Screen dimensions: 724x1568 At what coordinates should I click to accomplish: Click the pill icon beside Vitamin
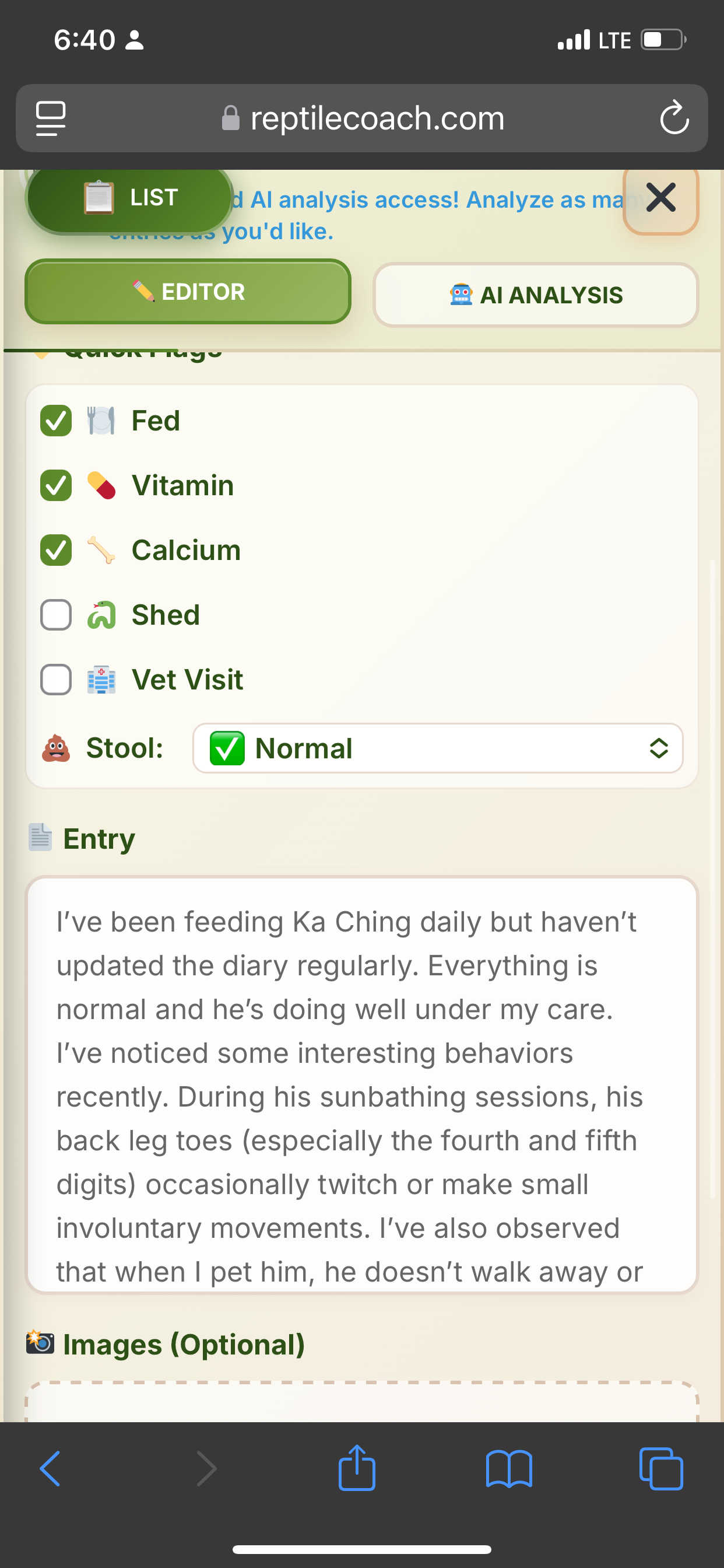pos(101,485)
